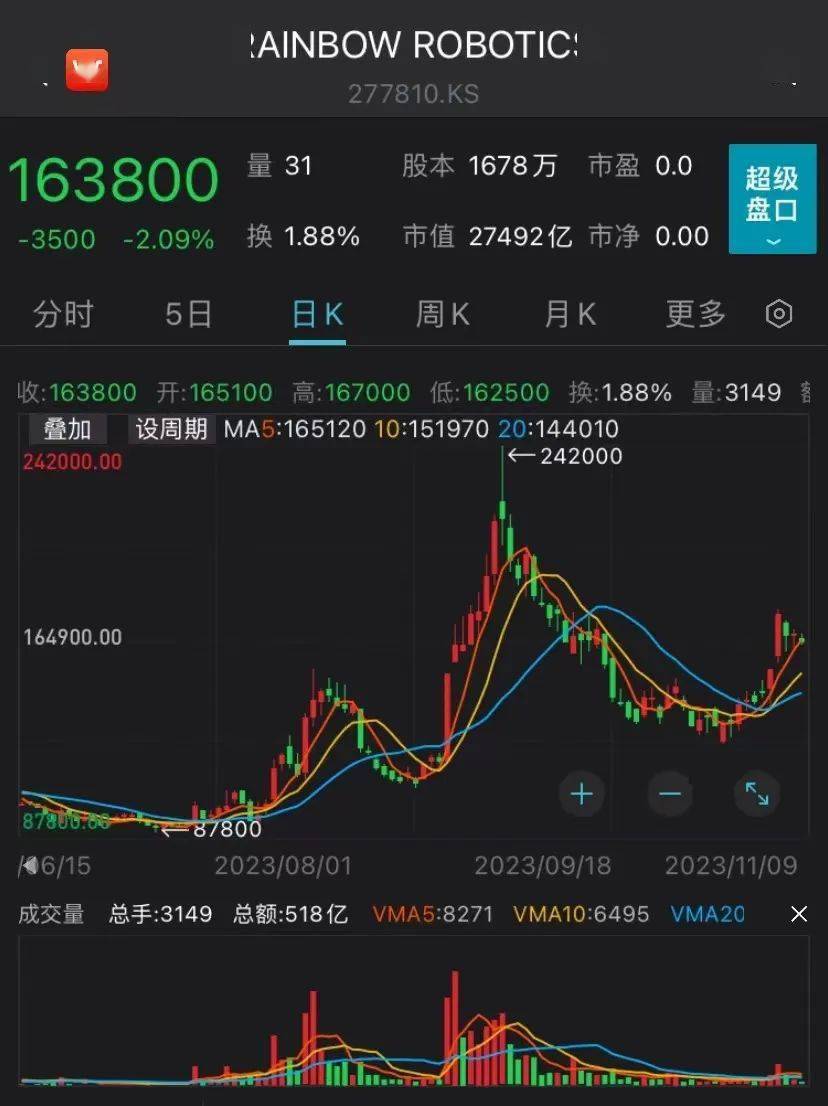
Task: Zoom in the chart with plus button
Action: [x=582, y=794]
